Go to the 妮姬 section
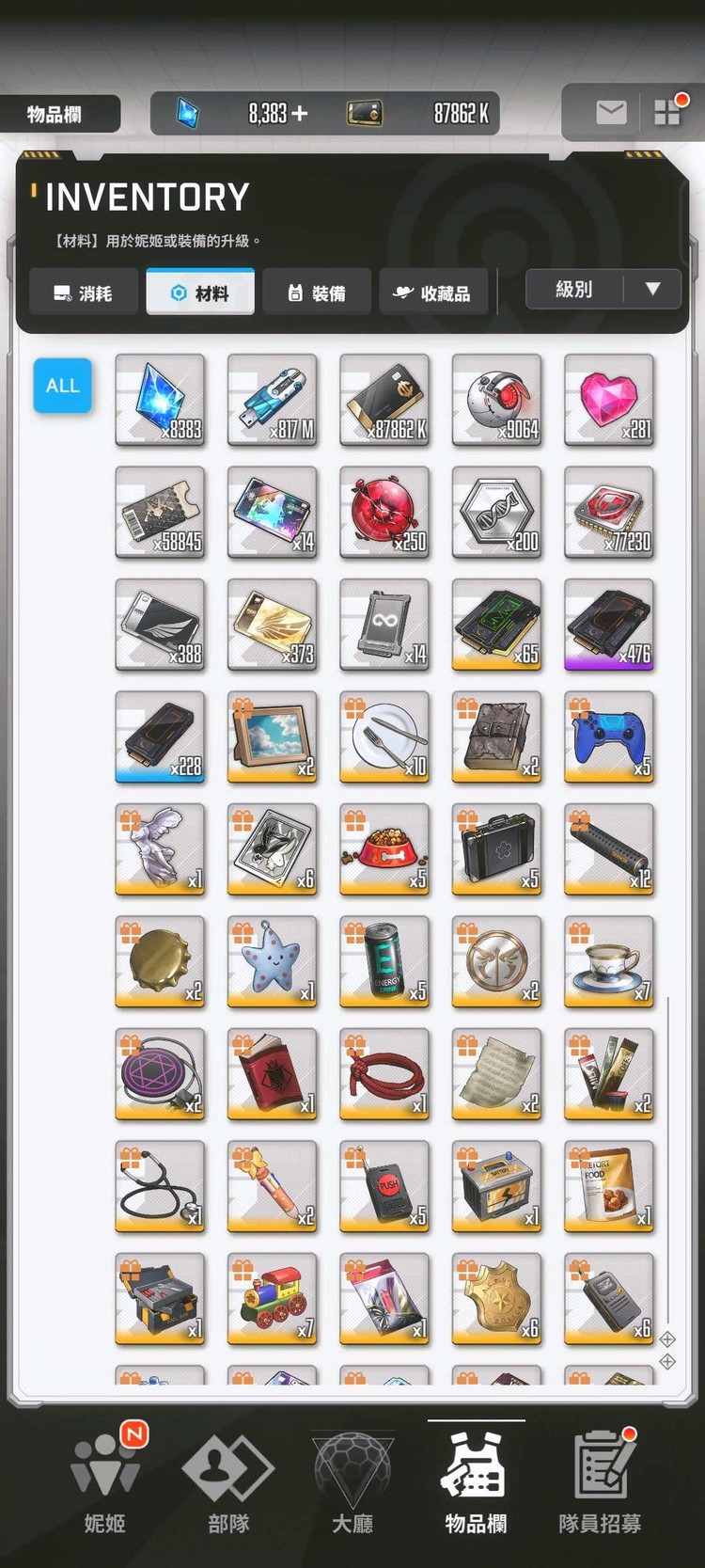Screen dimensions: 705x1568 click(x=104, y=1486)
